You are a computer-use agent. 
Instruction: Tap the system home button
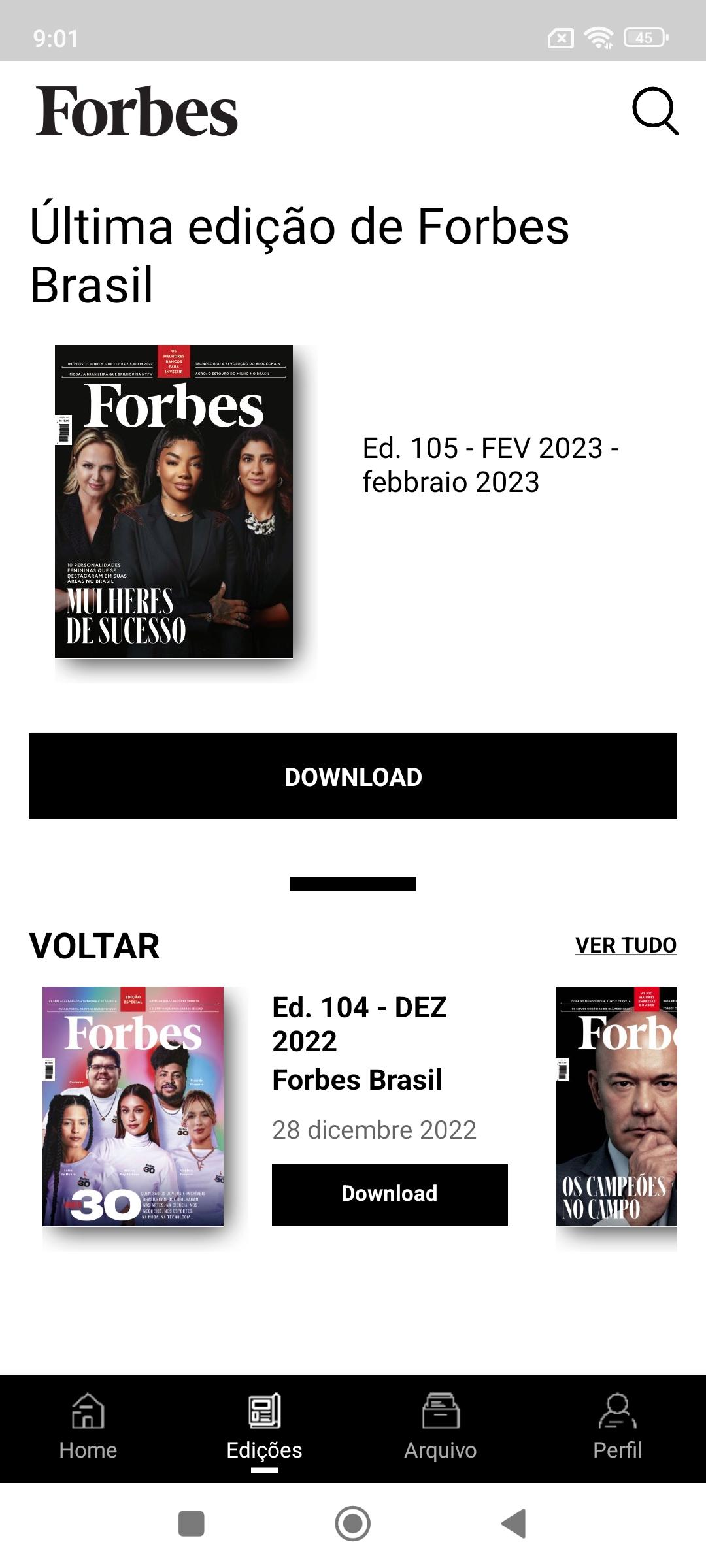coord(353,1524)
